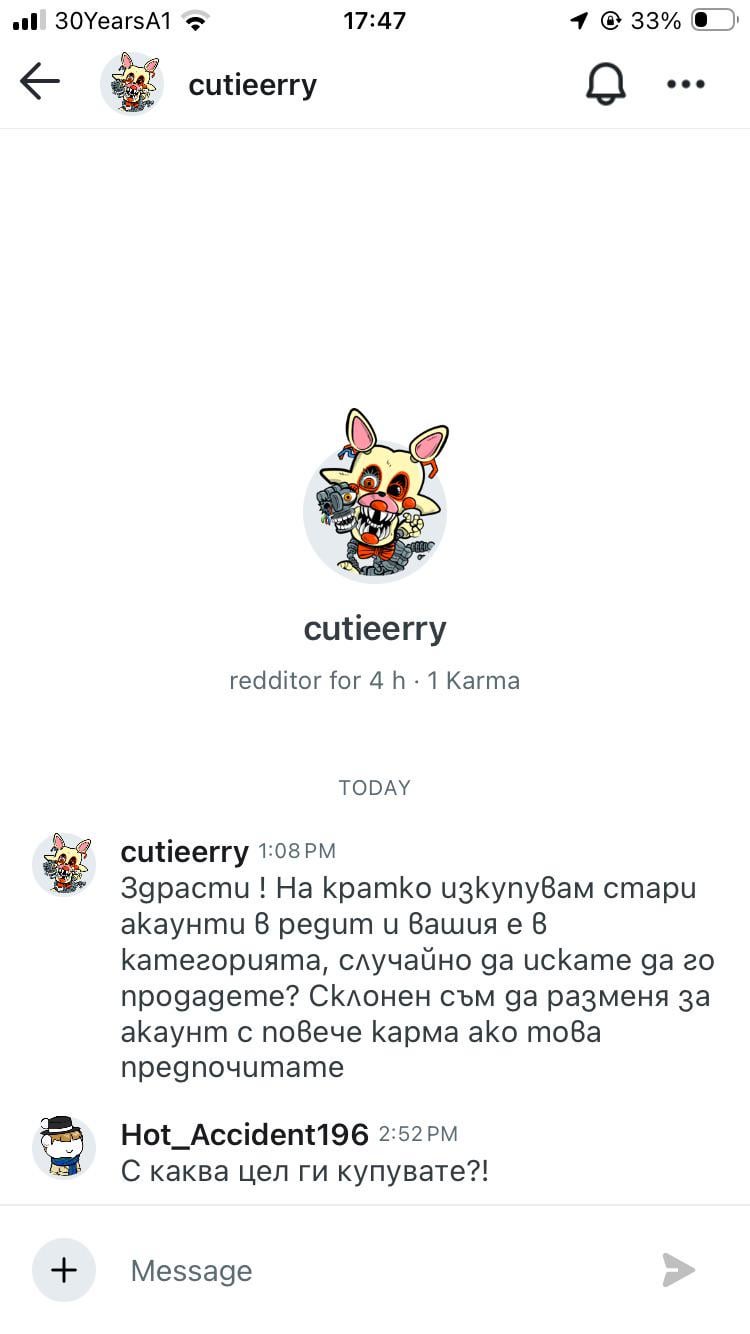750x1334 pixels.
Task: Go back using the arrow icon
Action: pyautogui.click(x=40, y=83)
